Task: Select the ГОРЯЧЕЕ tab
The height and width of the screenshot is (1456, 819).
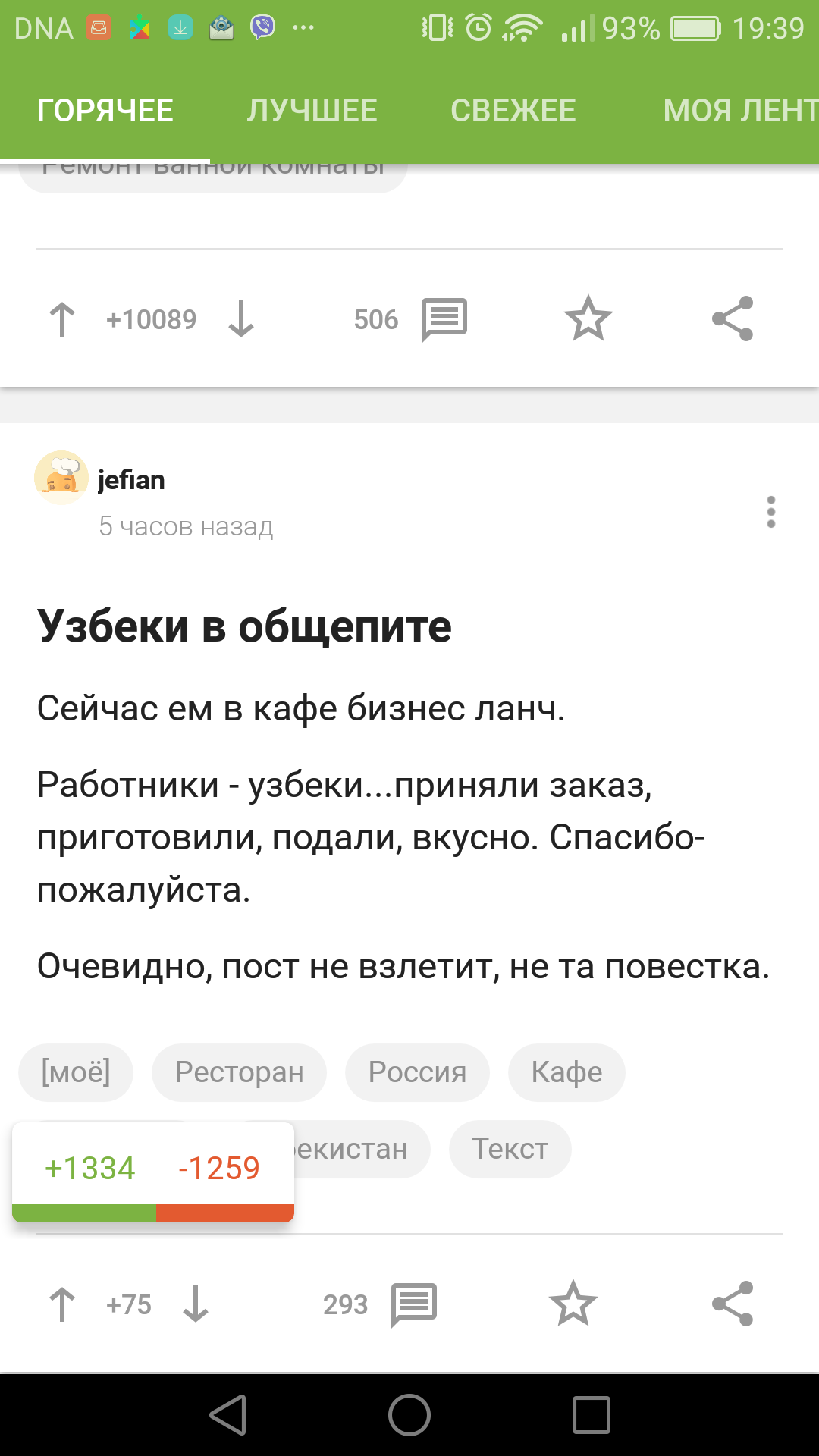Action: 105,111
